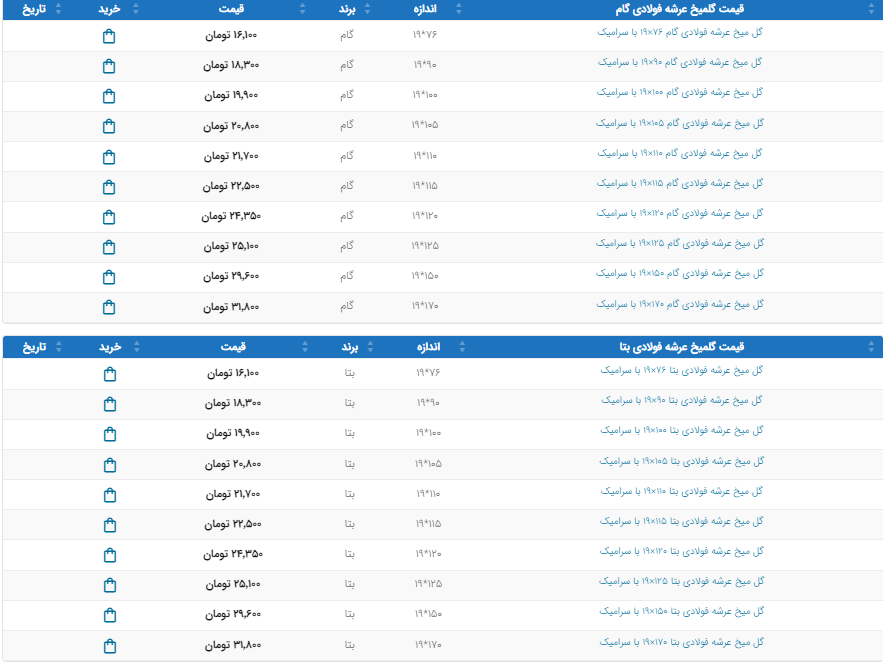Sort by قیمت گلمیخ عرشه فولادی بتا header
Screen dimensions: 883x667
pos(682,347)
